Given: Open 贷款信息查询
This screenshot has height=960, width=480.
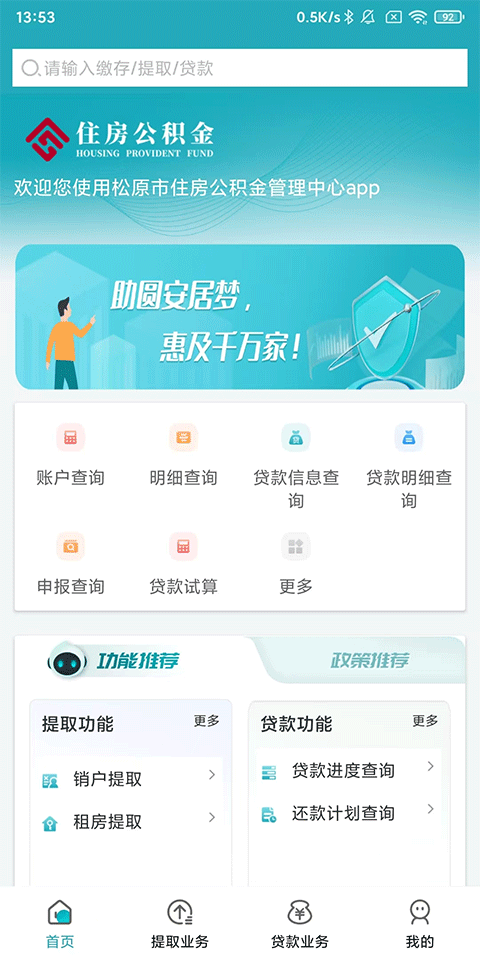Looking at the screenshot, I should point(296,467).
